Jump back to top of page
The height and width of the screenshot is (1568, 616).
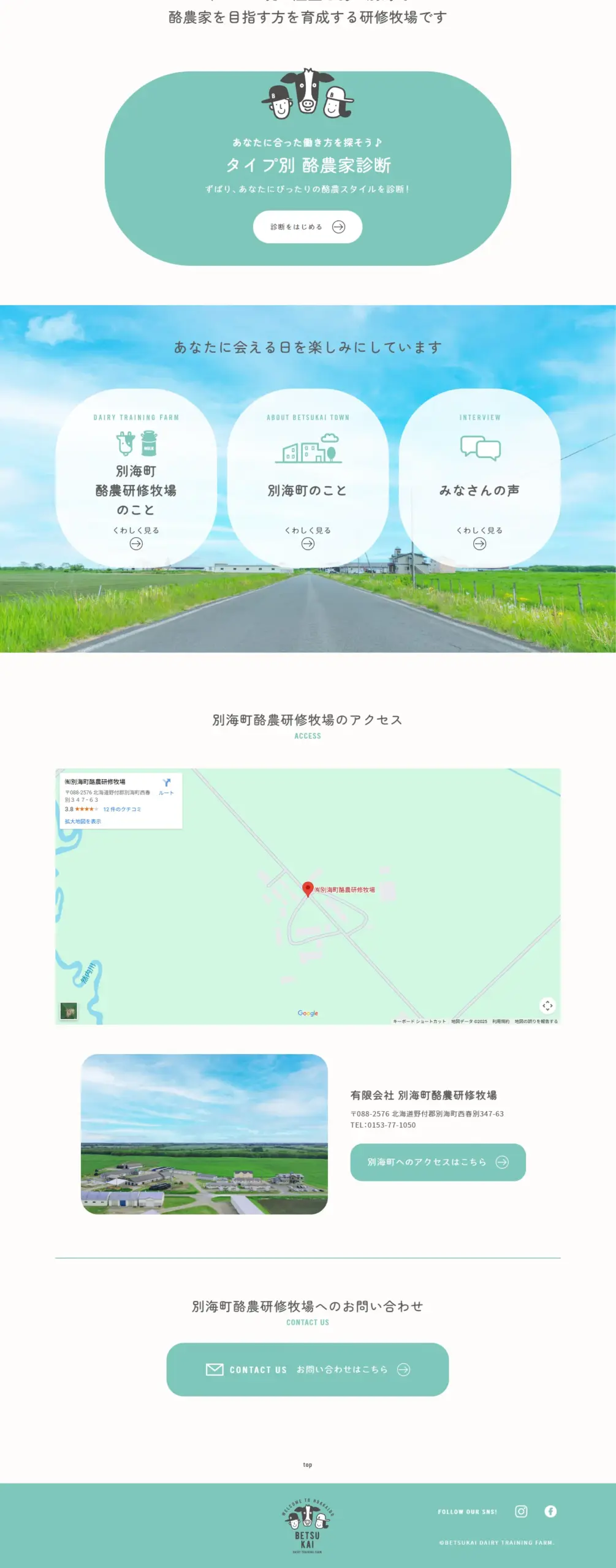[x=308, y=1464]
